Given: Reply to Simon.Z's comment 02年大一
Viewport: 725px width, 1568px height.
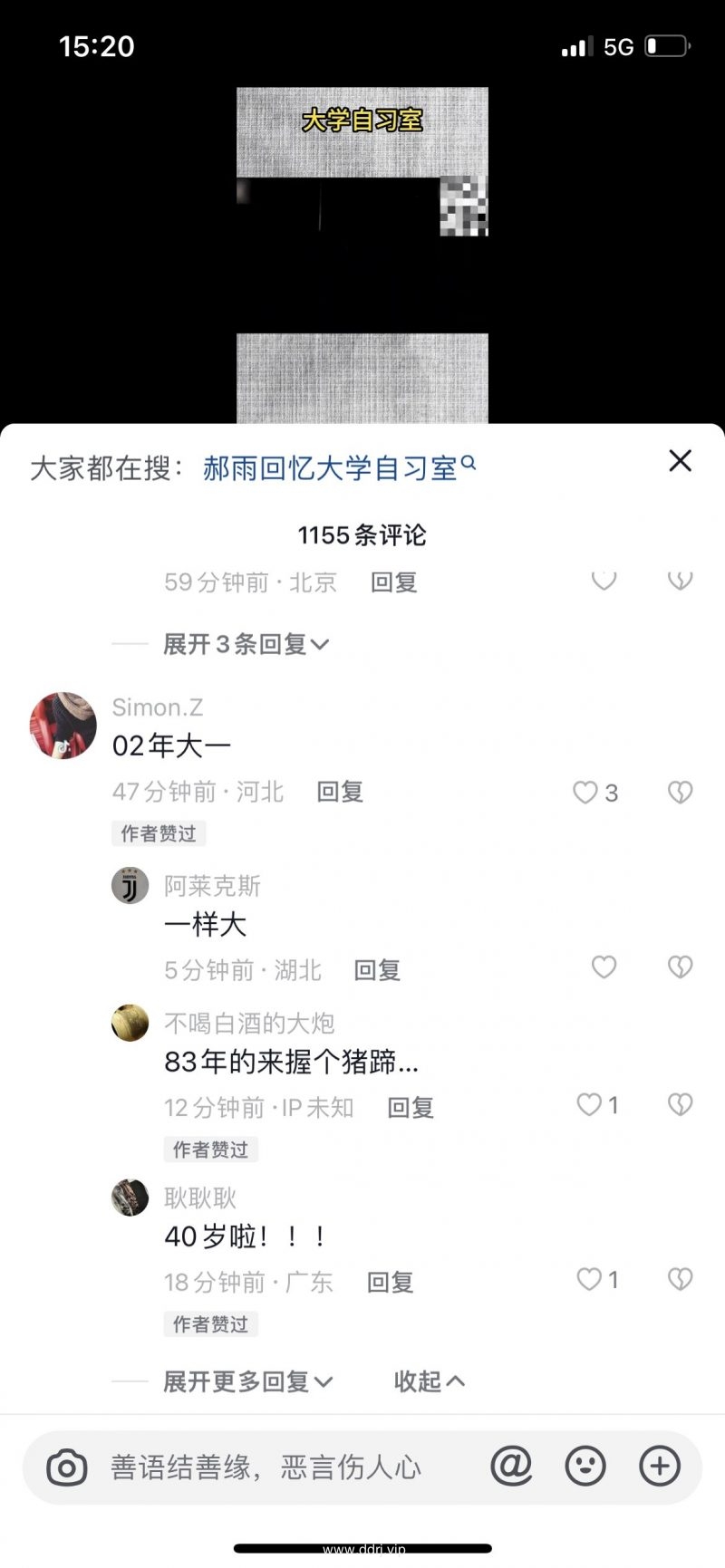Looking at the screenshot, I should point(340,792).
